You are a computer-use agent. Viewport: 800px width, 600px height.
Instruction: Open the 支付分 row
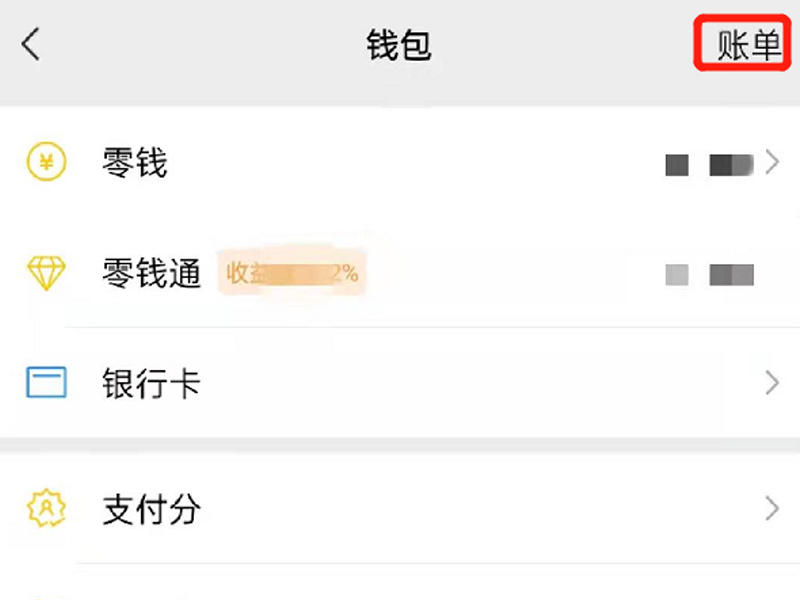click(400, 510)
